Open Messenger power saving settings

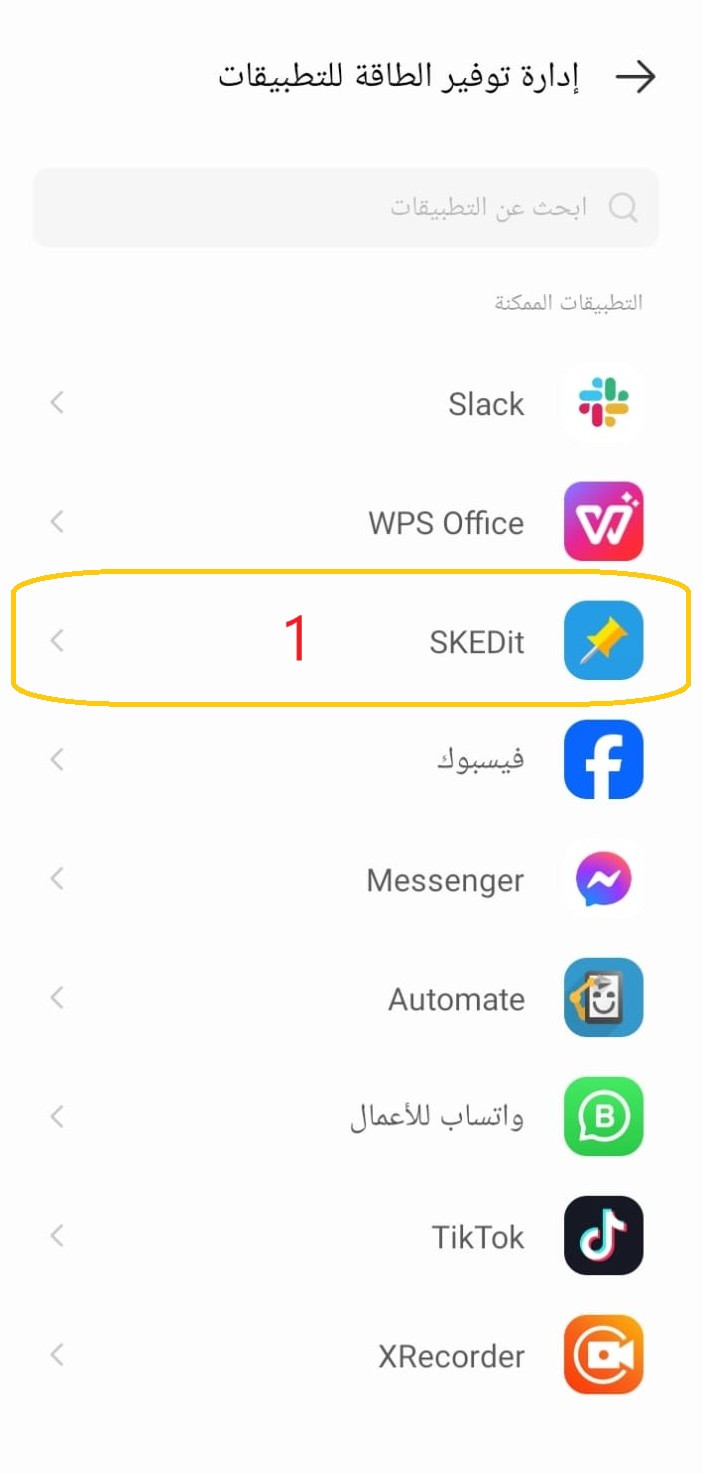click(350, 880)
